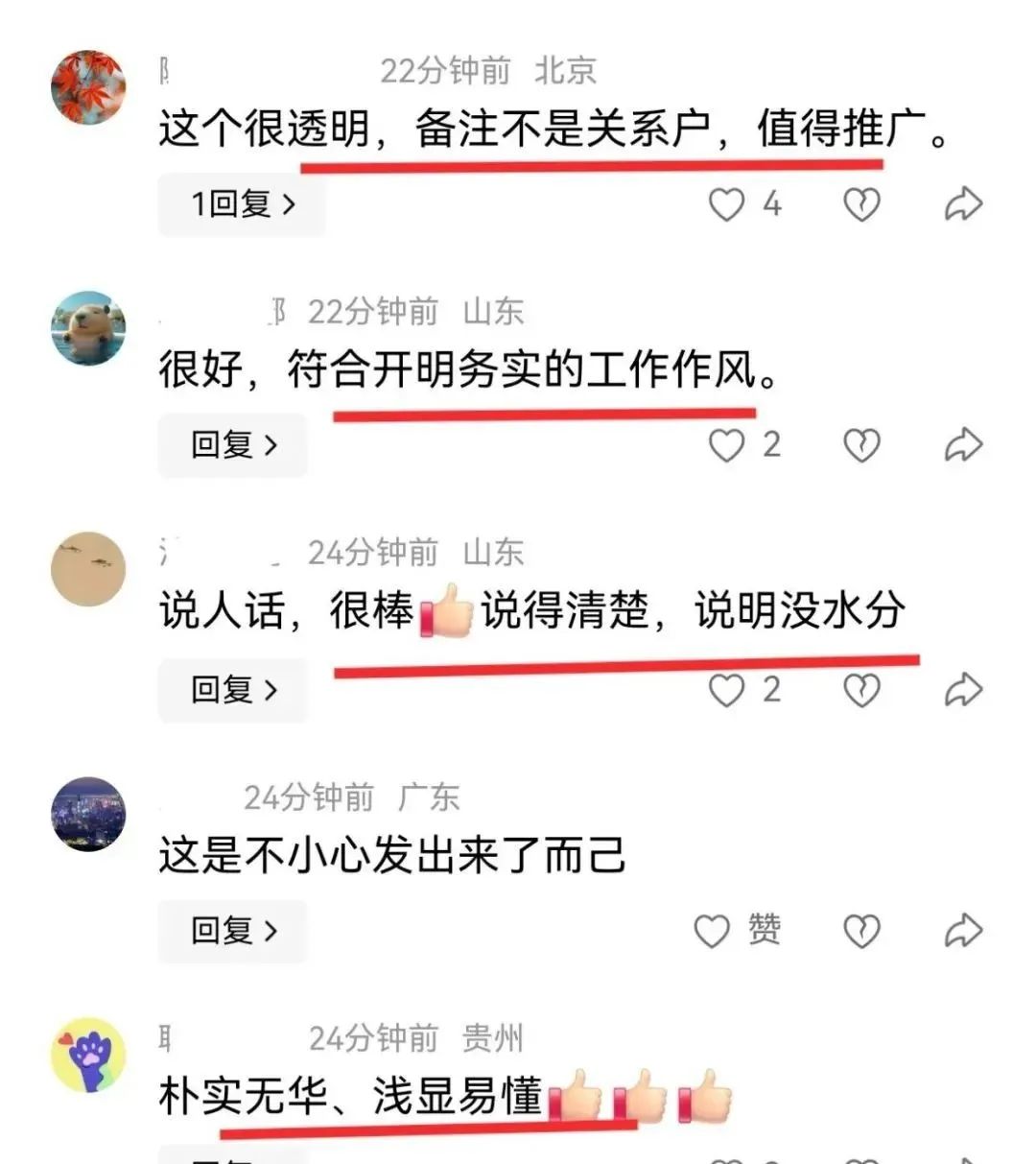The width and height of the screenshot is (1036, 1164).
Task: Like the comment "这个很透明，备注不是关系户"
Action: click(x=726, y=204)
